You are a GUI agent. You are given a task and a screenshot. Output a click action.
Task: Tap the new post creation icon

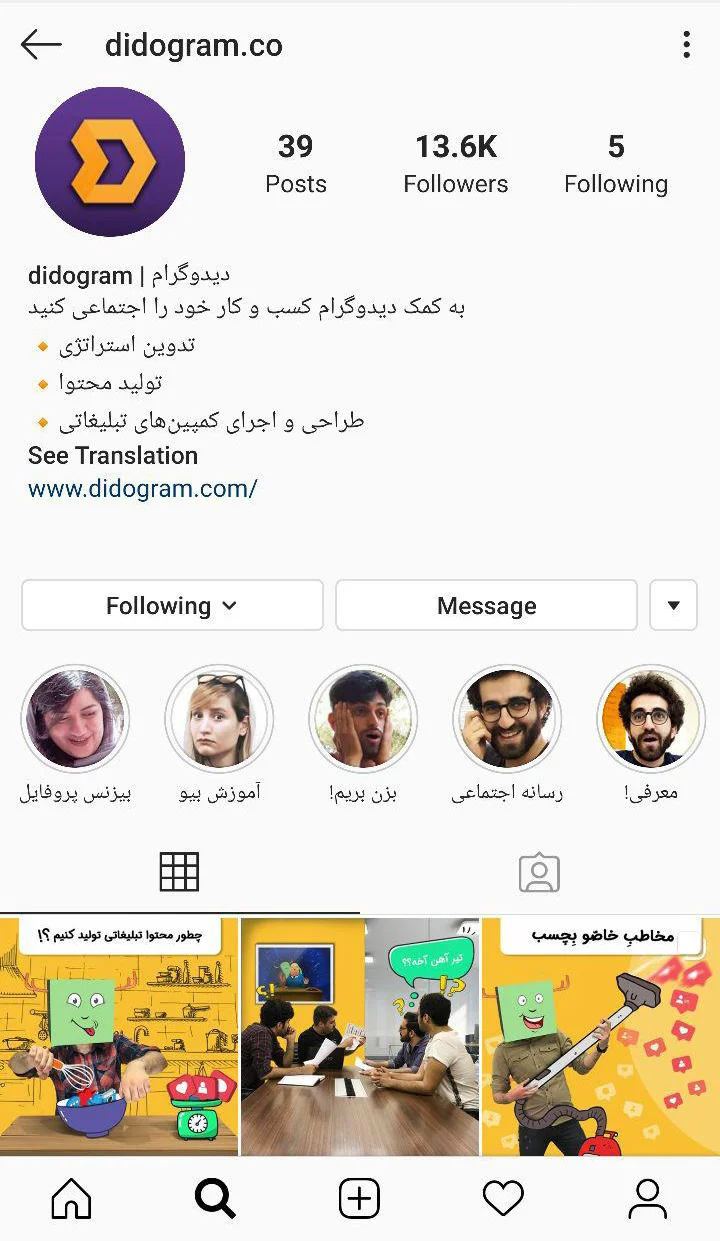(x=359, y=1197)
